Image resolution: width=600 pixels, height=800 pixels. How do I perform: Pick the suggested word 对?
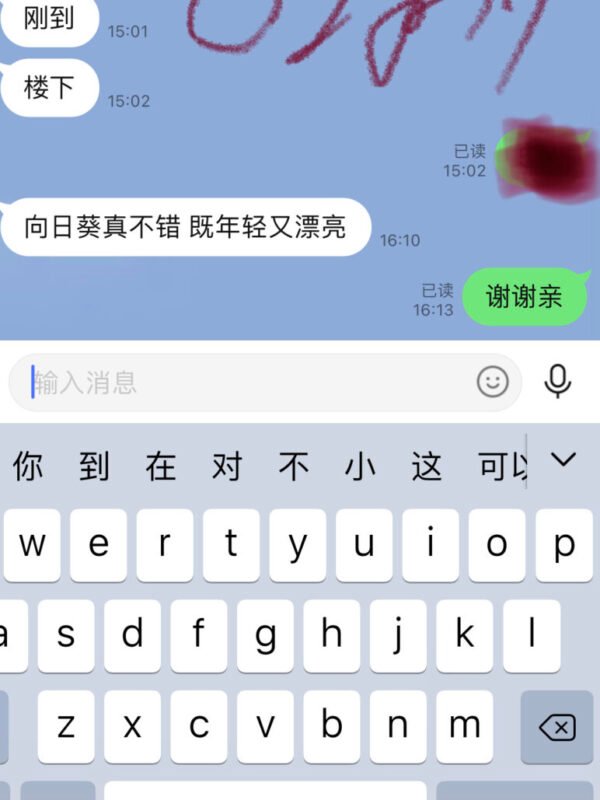point(227,466)
